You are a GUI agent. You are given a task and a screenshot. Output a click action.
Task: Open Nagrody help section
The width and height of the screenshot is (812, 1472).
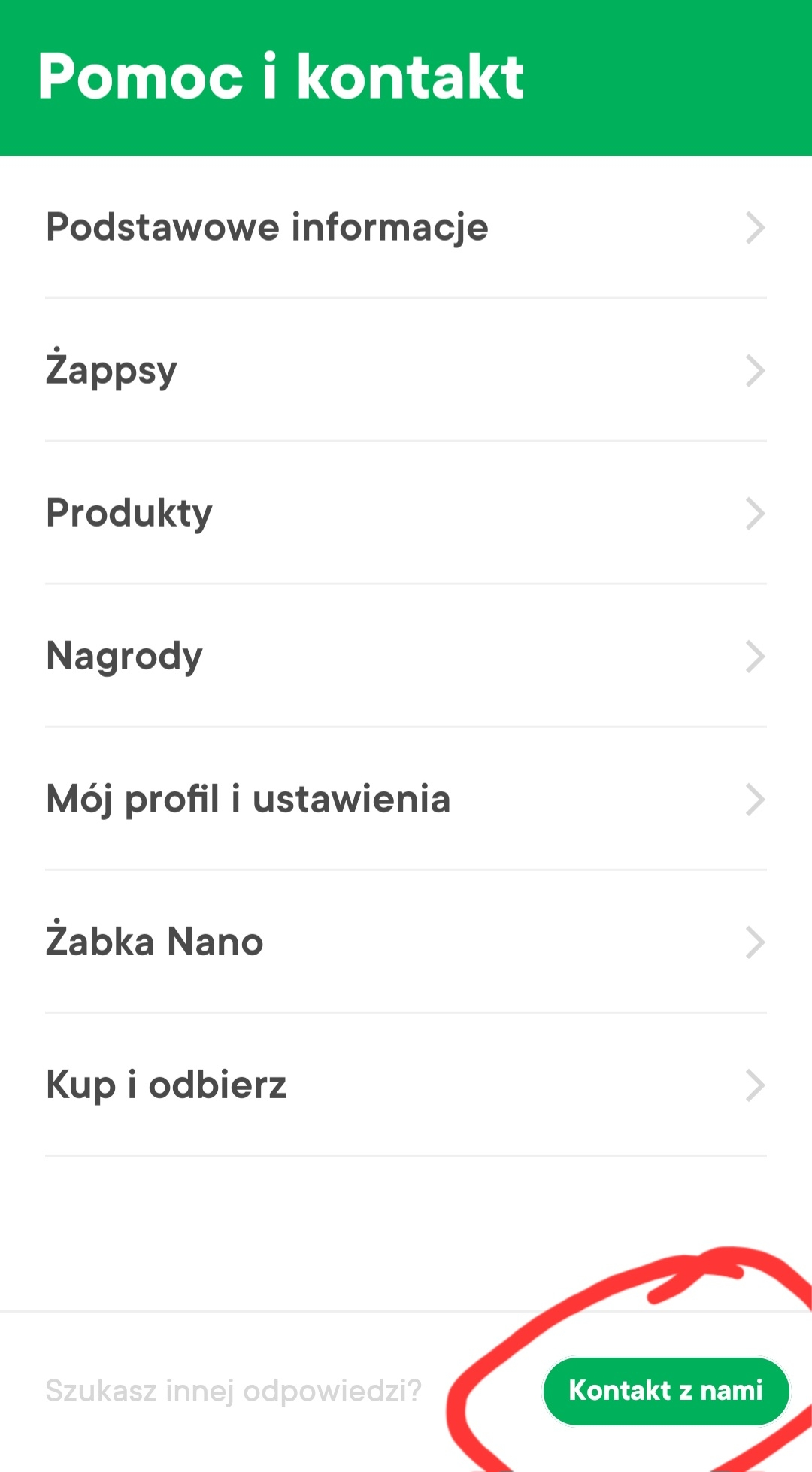pyautogui.click(x=406, y=656)
